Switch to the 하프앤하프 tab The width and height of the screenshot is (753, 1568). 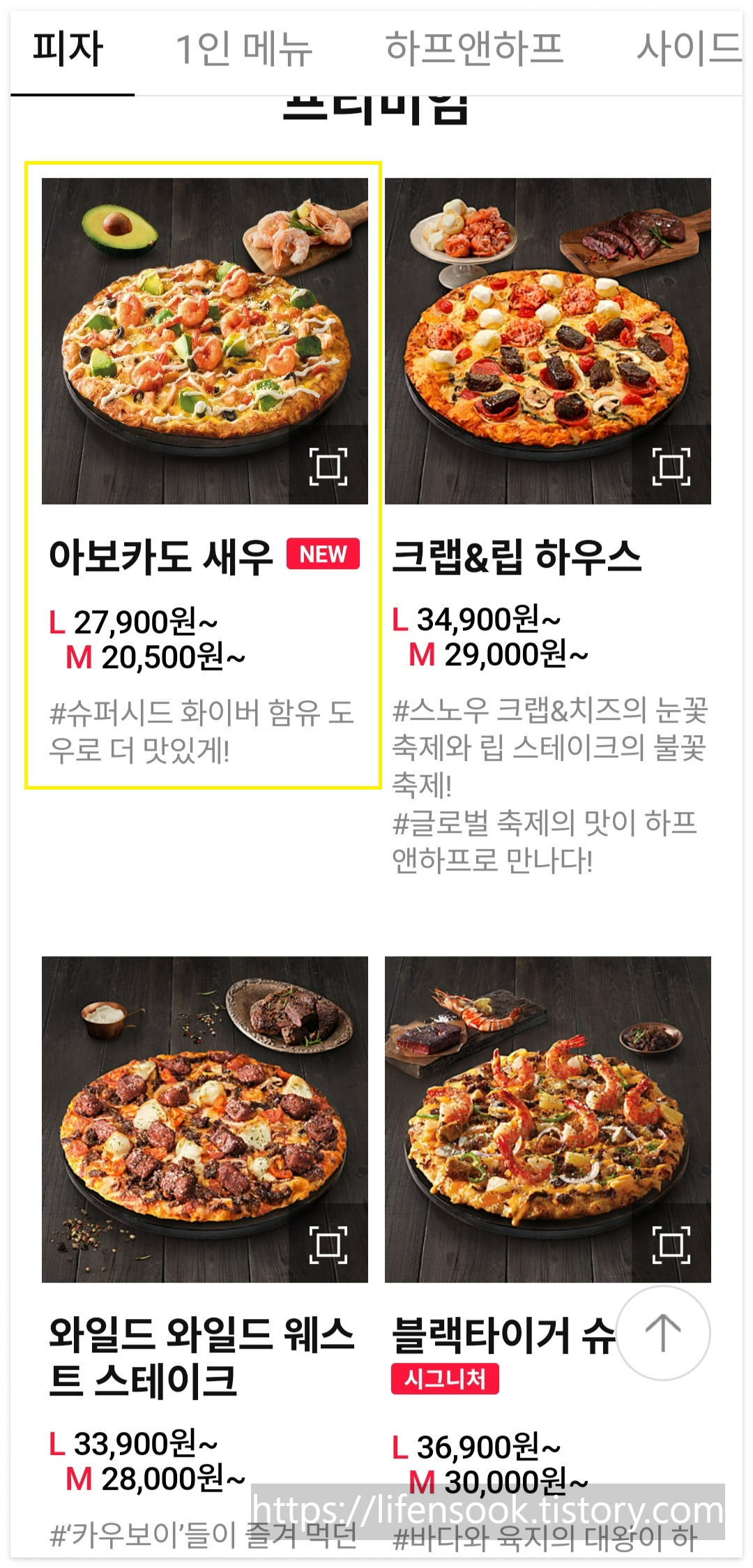(476, 47)
